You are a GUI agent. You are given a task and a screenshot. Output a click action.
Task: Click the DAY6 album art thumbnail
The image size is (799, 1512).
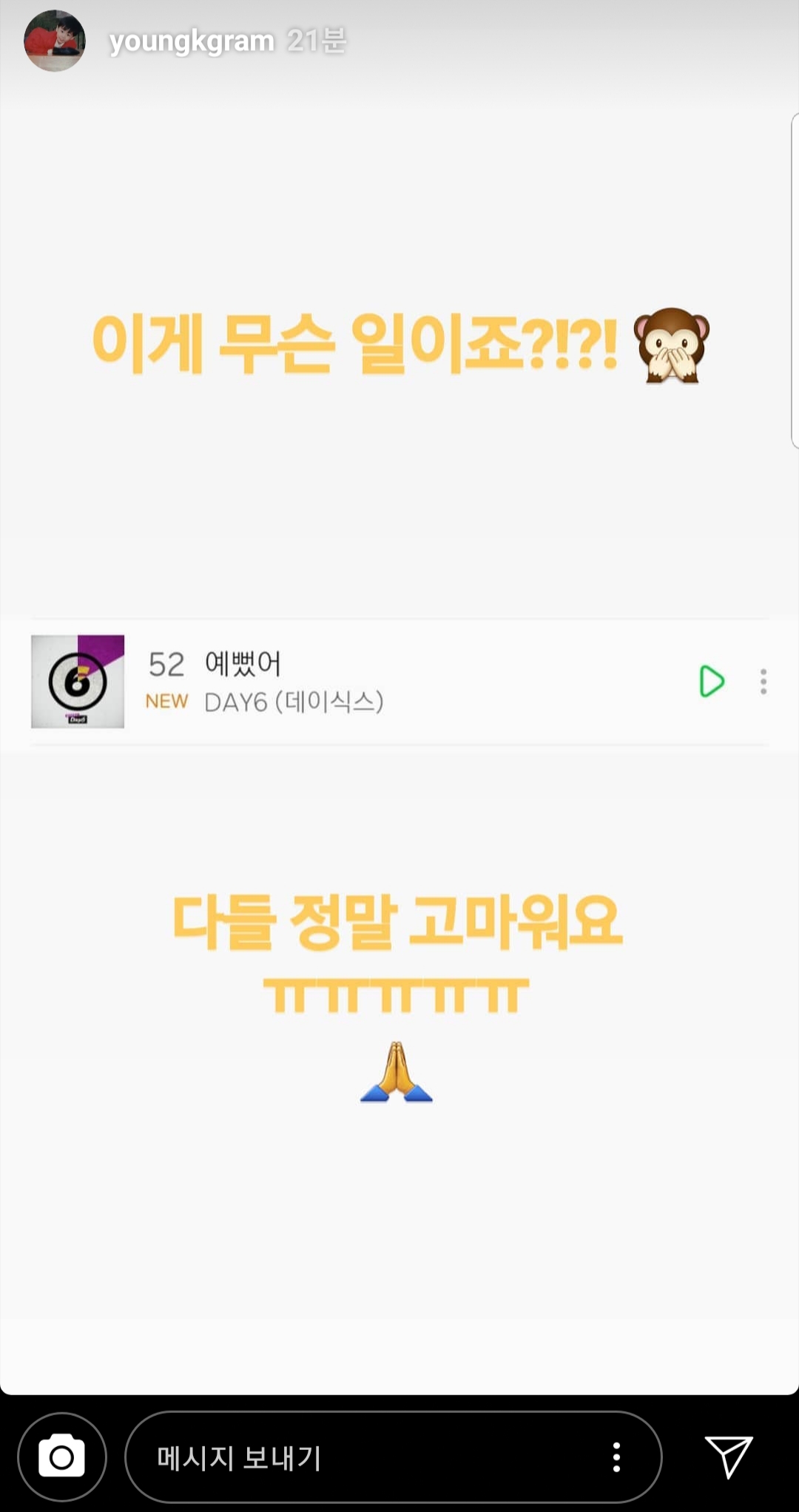[78, 681]
